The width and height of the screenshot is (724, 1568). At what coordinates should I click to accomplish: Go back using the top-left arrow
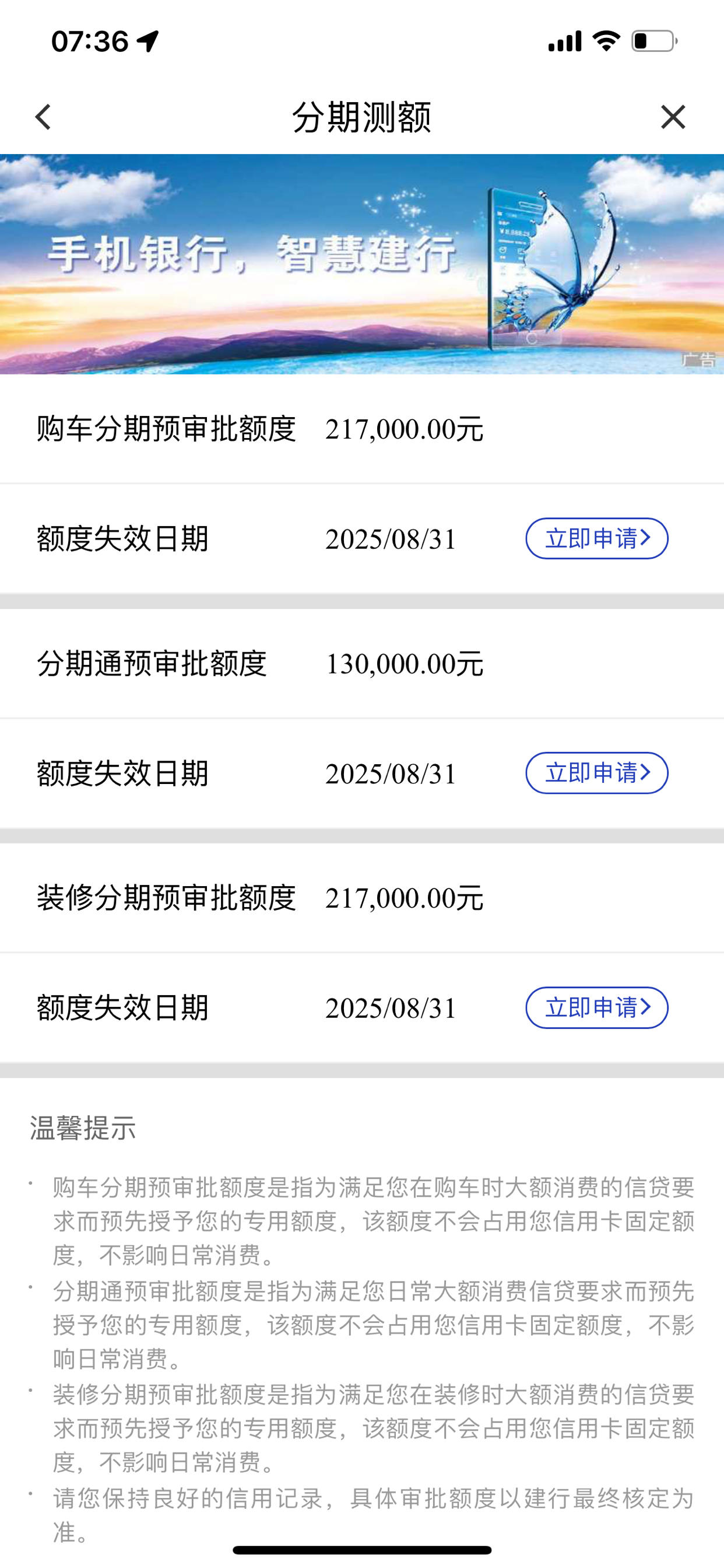pos(43,117)
